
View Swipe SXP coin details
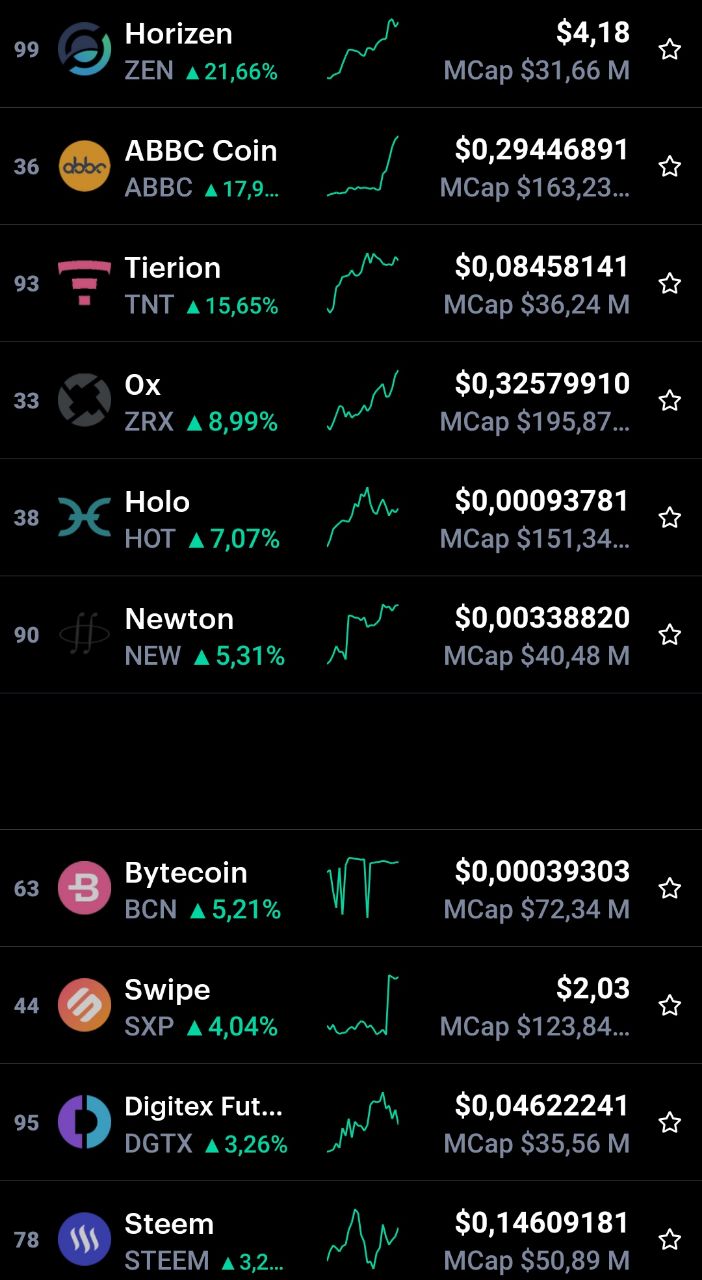351,1005
